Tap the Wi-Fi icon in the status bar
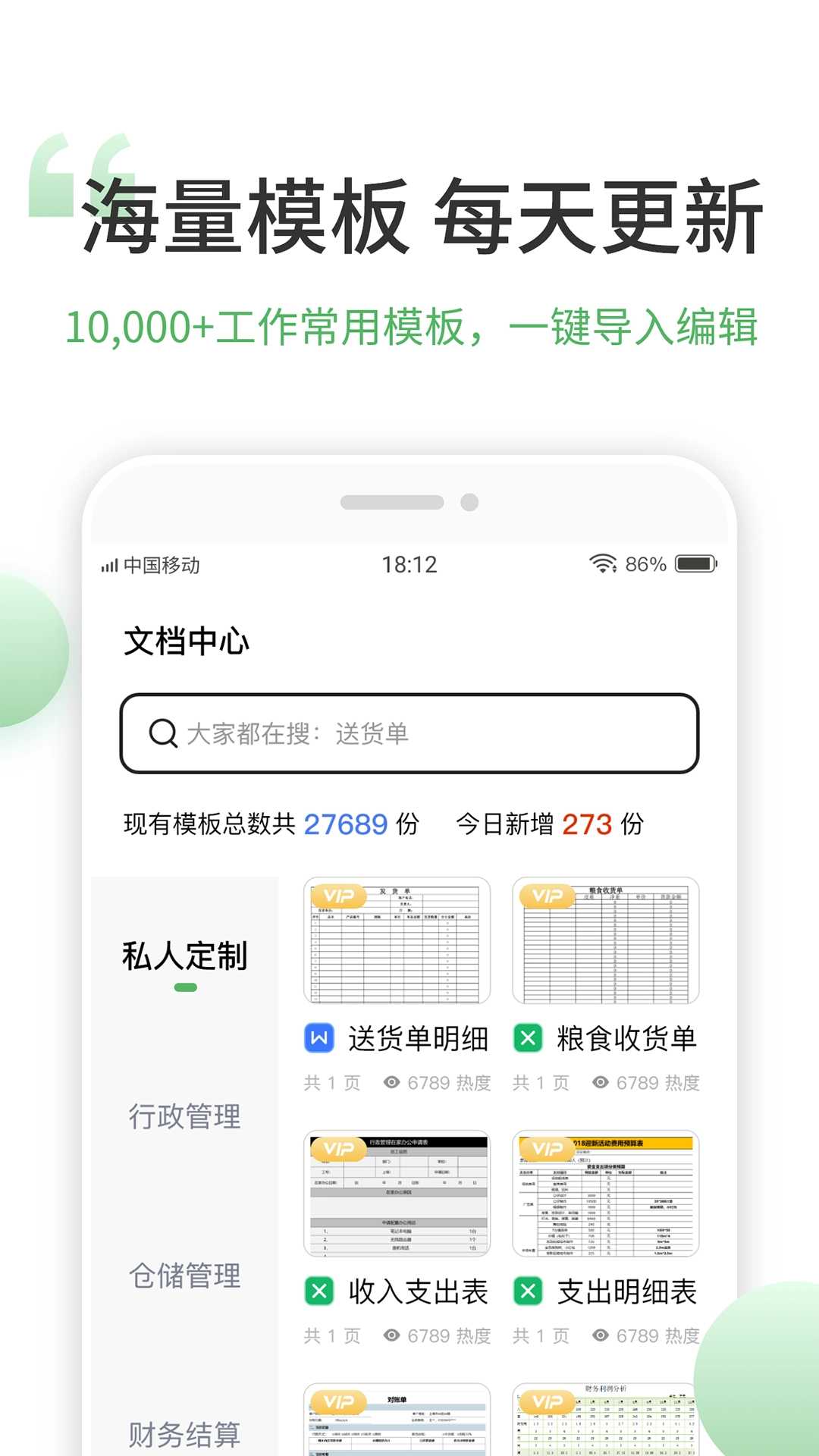Screen dimensions: 819x1456 click(601, 564)
